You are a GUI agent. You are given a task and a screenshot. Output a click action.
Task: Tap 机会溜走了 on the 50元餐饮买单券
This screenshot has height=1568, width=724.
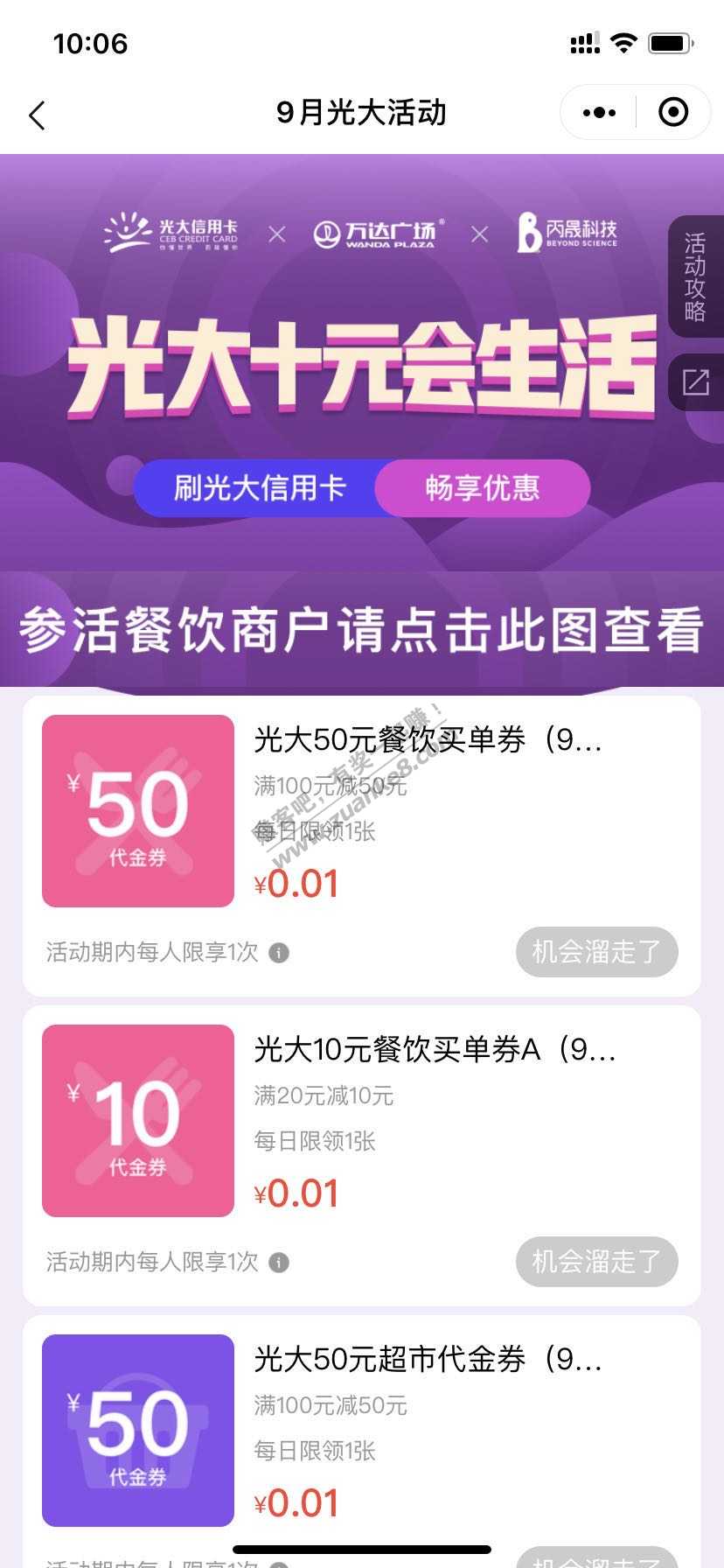[x=596, y=952]
